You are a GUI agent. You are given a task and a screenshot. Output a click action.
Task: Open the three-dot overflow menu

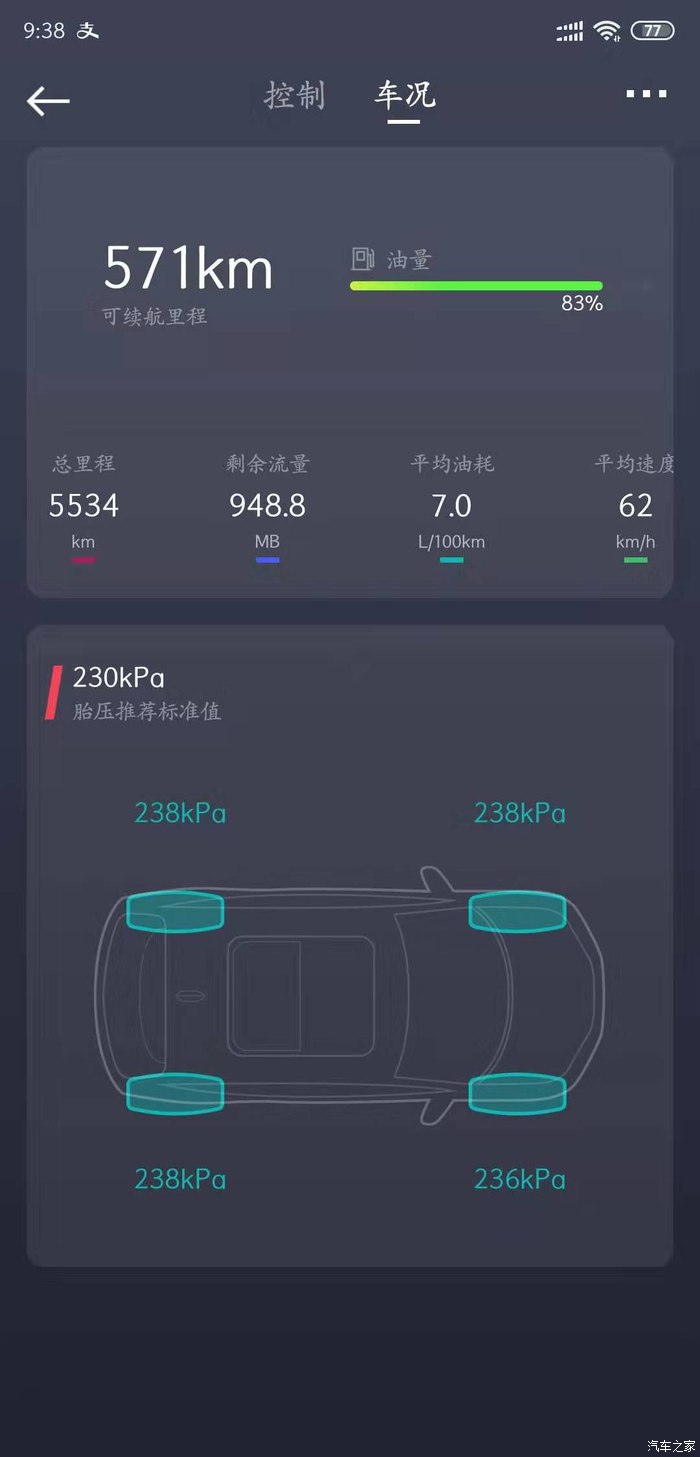[646, 94]
